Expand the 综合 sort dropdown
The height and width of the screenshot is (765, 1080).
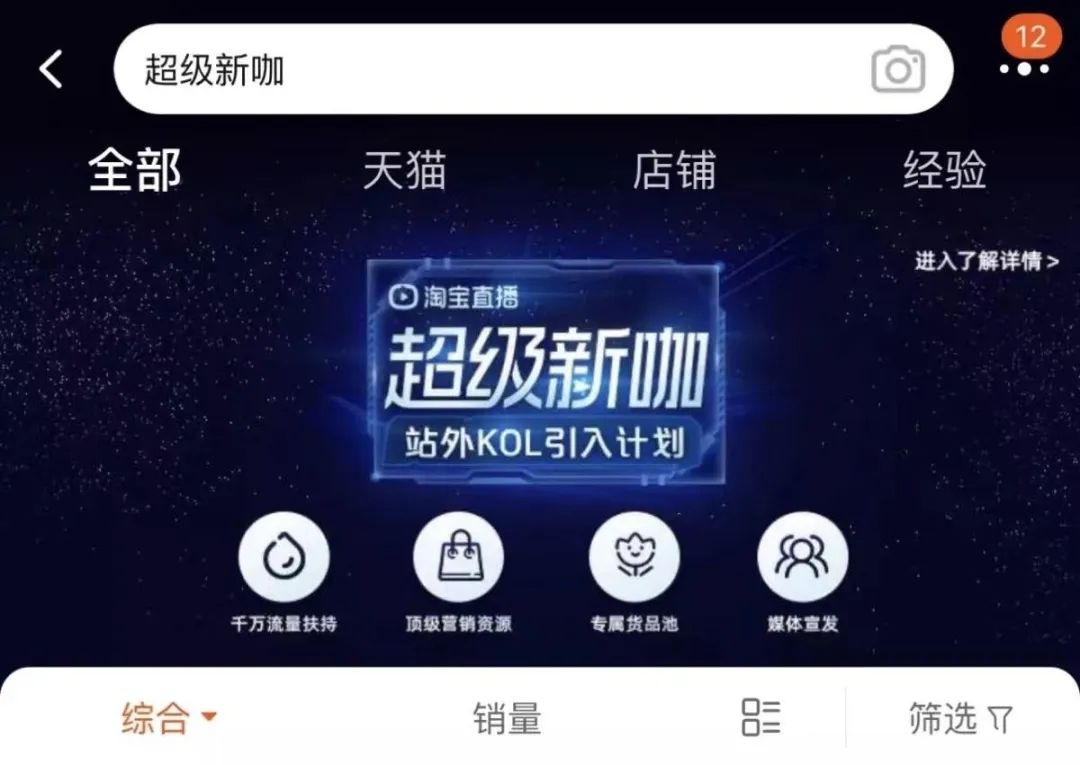click(x=168, y=718)
